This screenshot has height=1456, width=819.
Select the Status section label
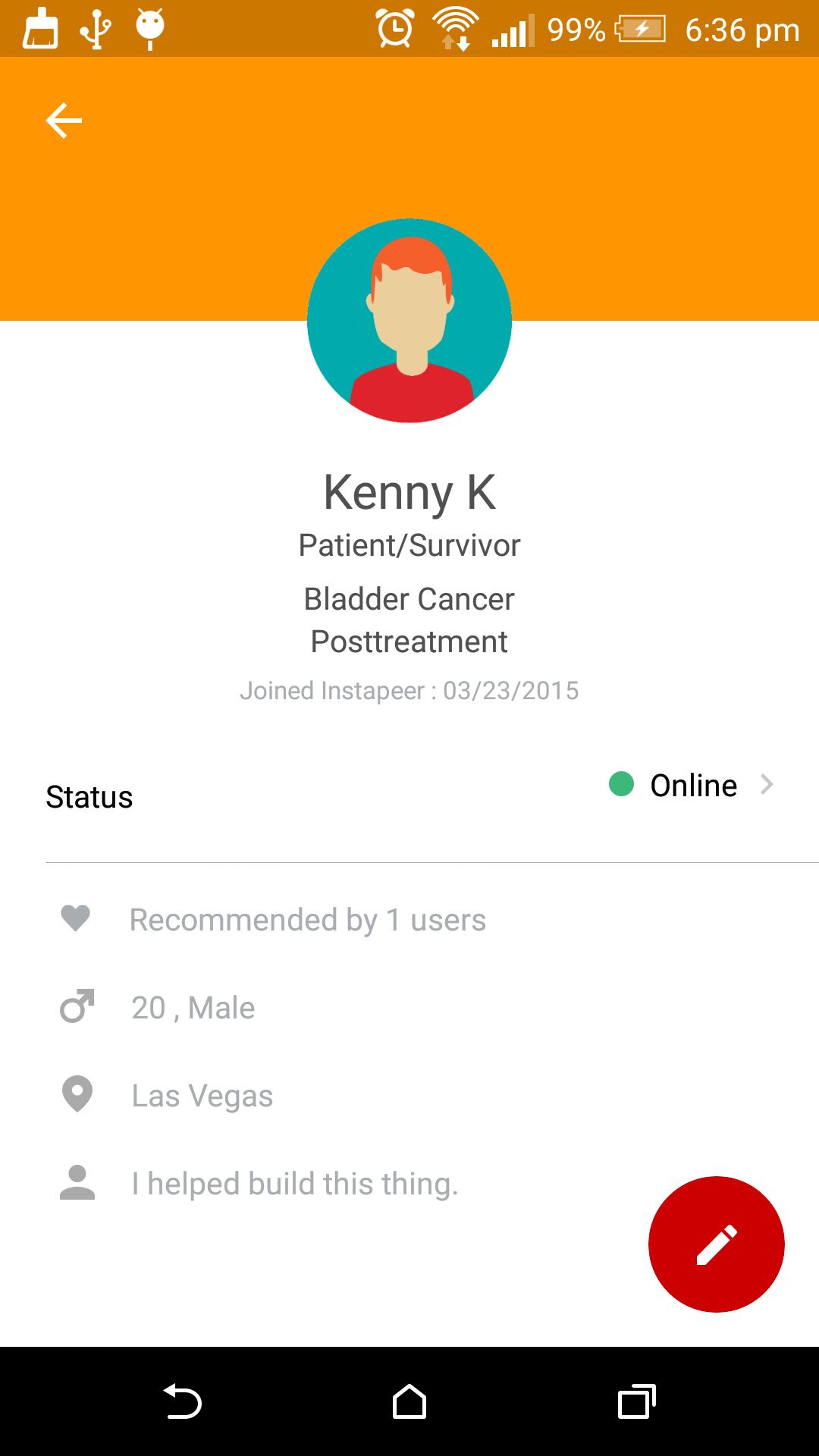89,796
